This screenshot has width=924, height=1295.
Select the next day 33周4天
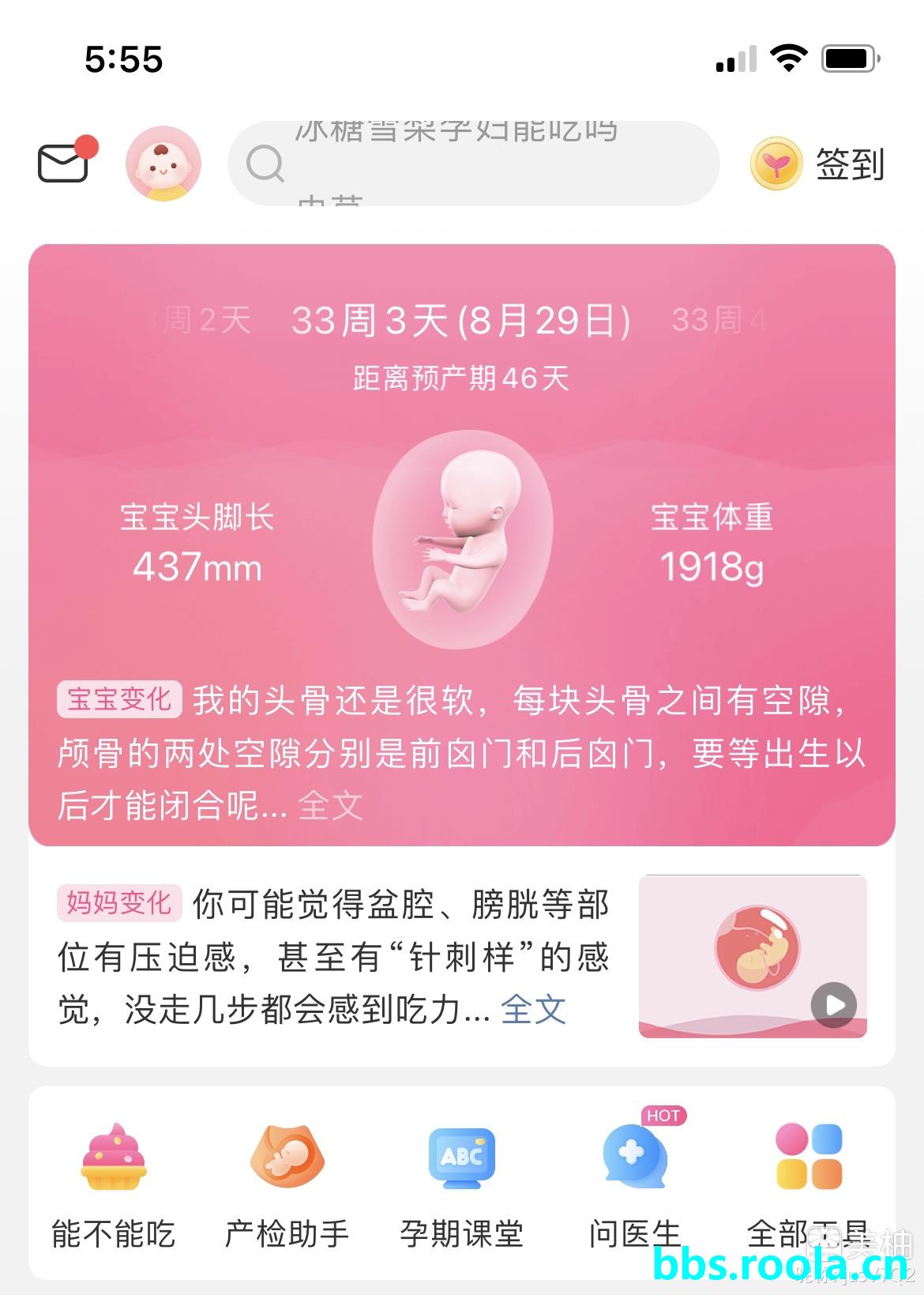pyautogui.click(x=719, y=321)
